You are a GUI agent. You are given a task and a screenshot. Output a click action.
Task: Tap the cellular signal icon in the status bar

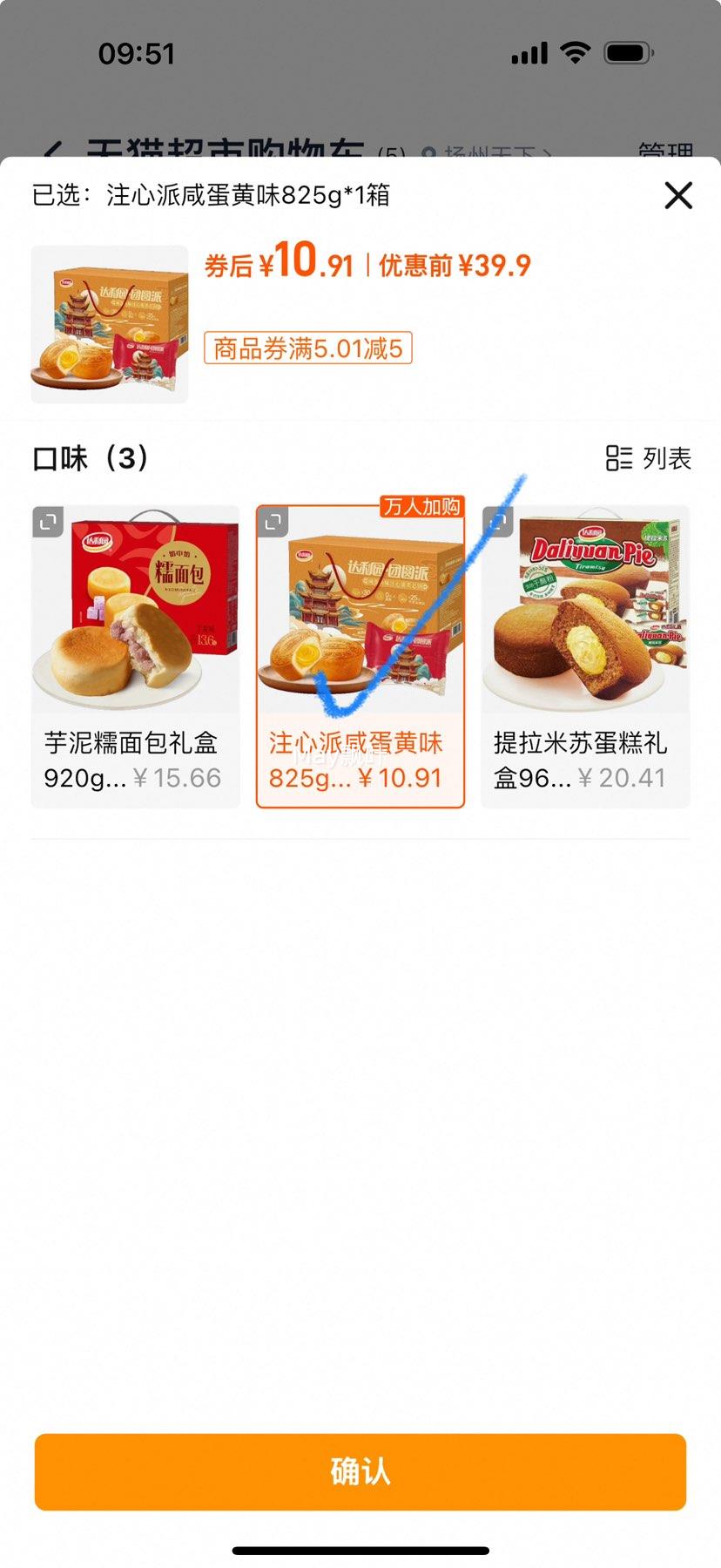coord(528,53)
